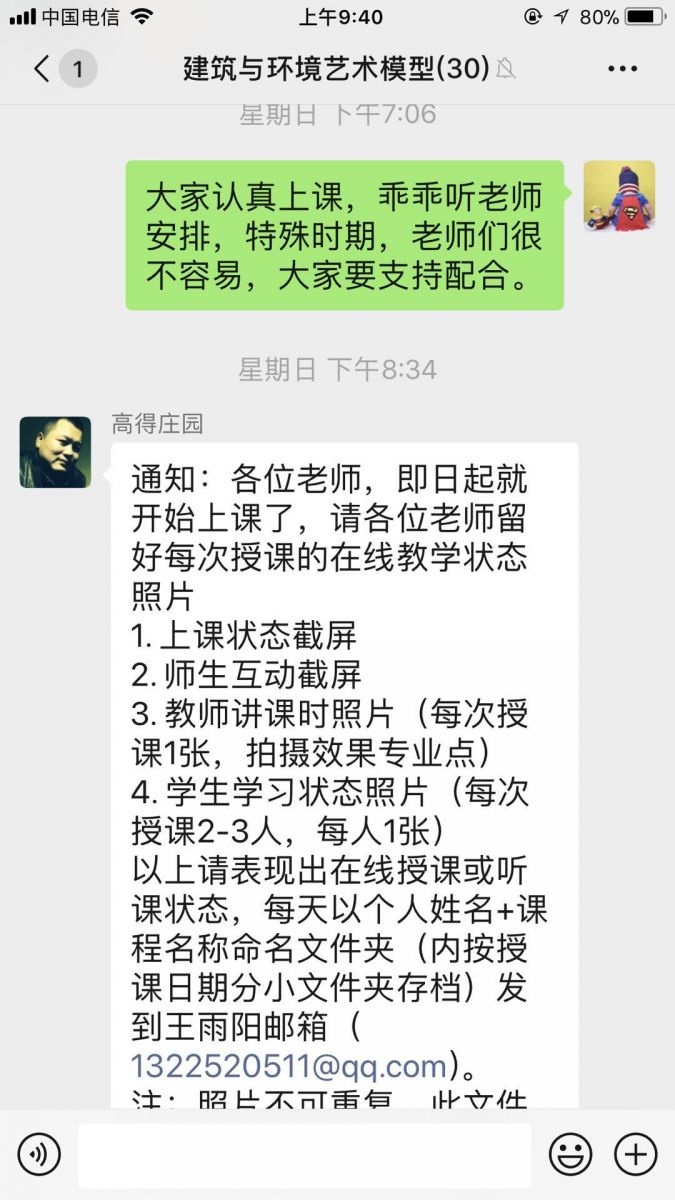
Task: Go back to the chat list
Action: (x=42, y=69)
